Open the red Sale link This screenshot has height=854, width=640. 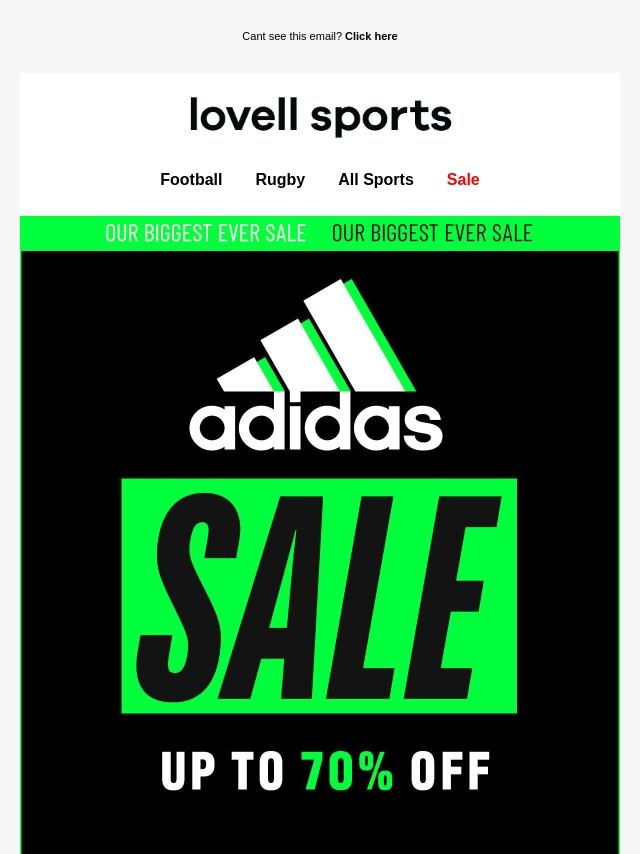[x=463, y=180]
